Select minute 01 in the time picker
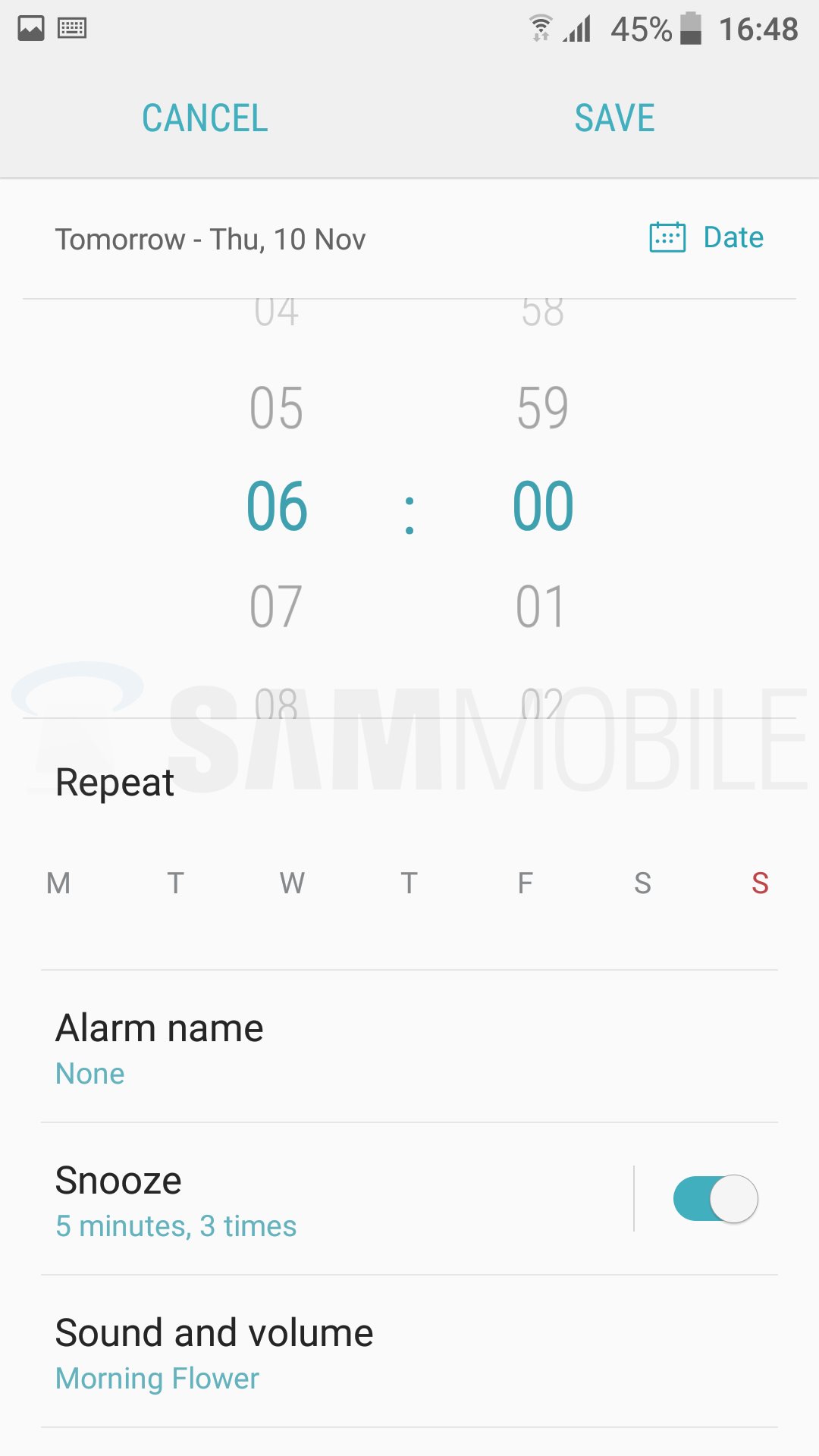 tap(541, 607)
